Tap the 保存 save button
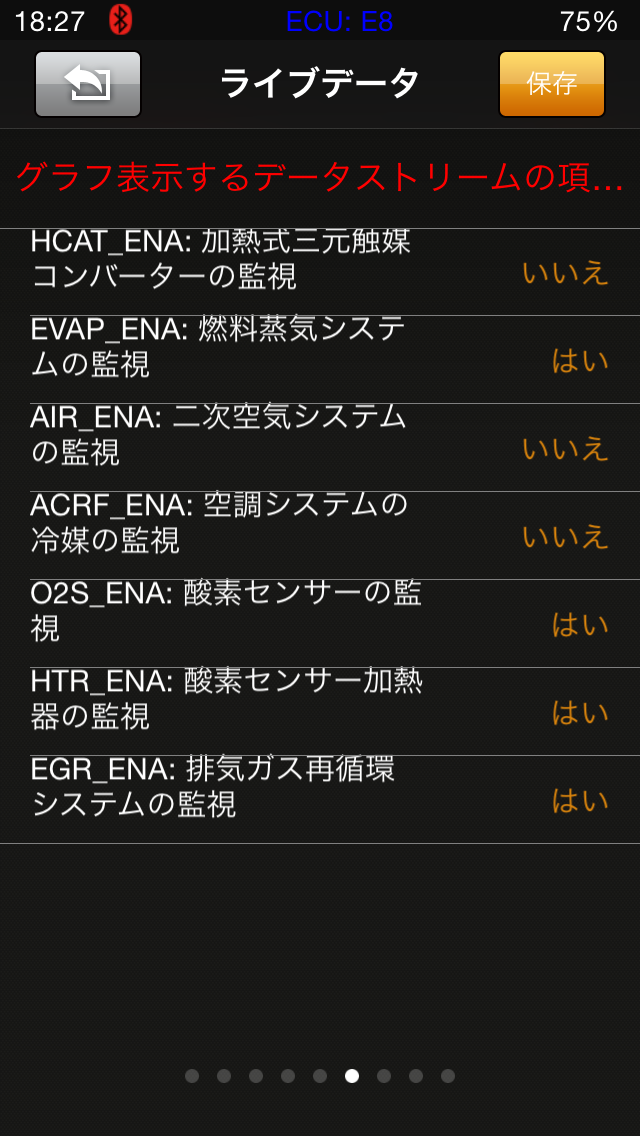Image resolution: width=640 pixels, height=1136 pixels. [551, 84]
